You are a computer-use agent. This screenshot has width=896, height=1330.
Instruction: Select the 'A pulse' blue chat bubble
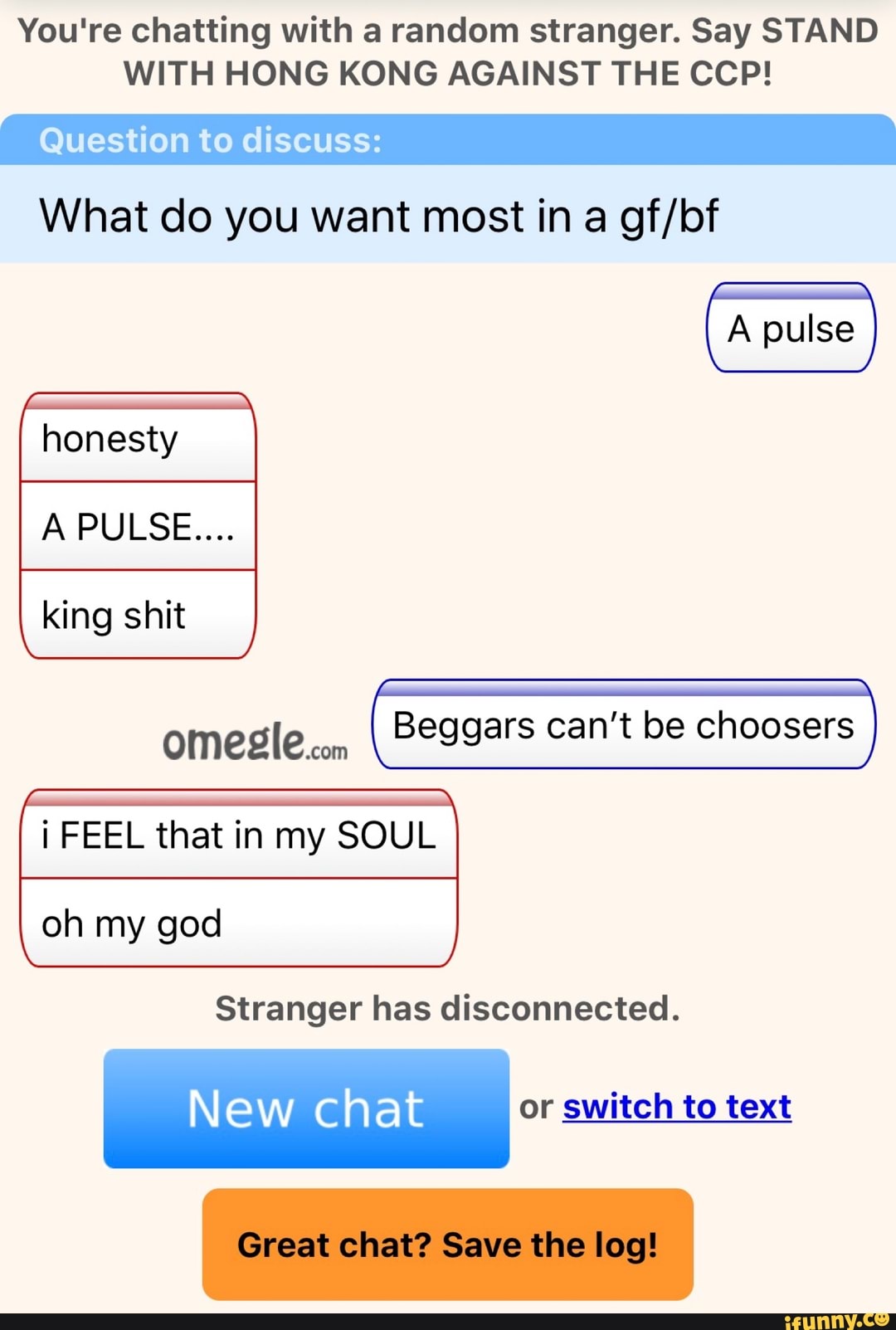click(x=790, y=328)
